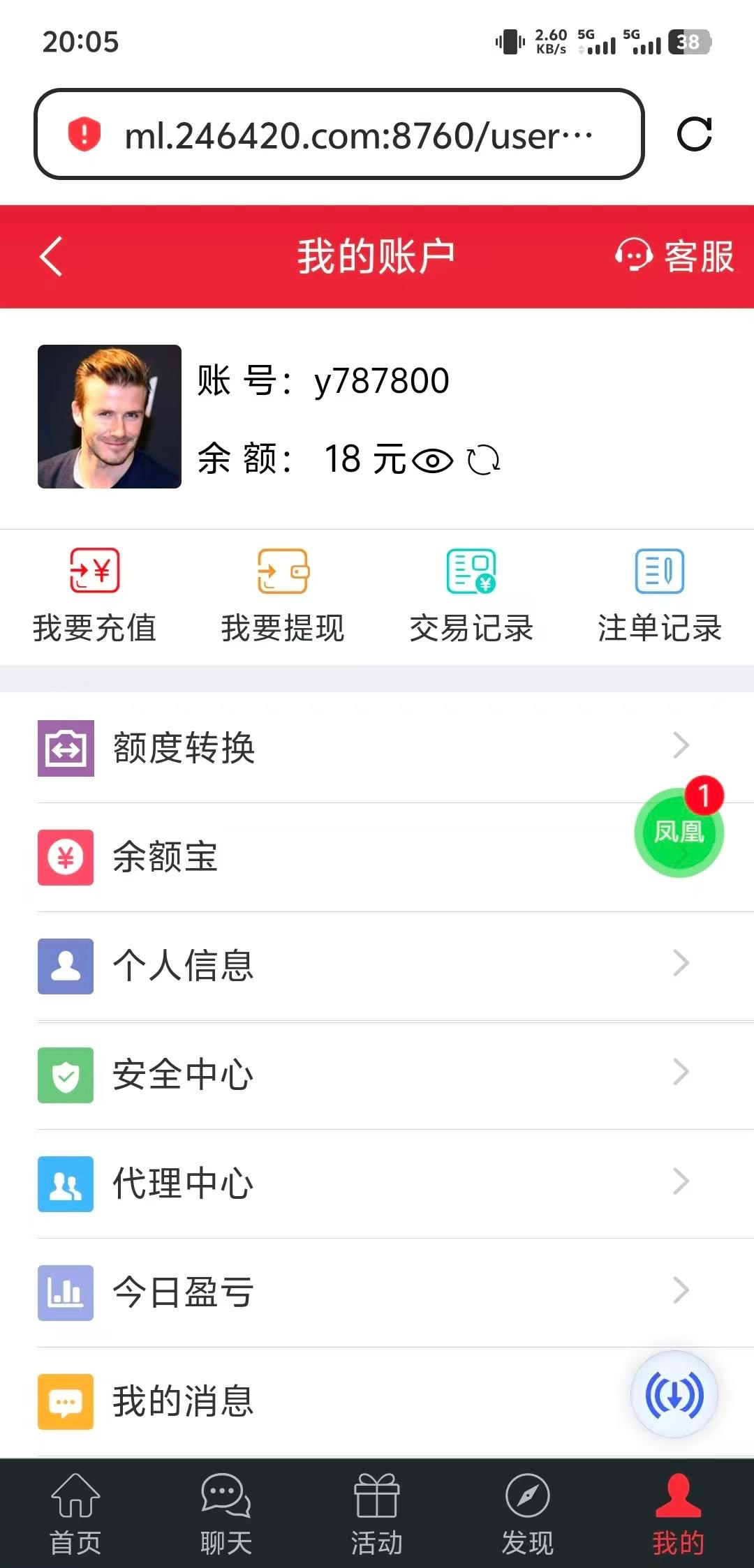The height and width of the screenshot is (1568, 754).
Task: Switch to the 聊天 tab
Action: [226, 1514]
